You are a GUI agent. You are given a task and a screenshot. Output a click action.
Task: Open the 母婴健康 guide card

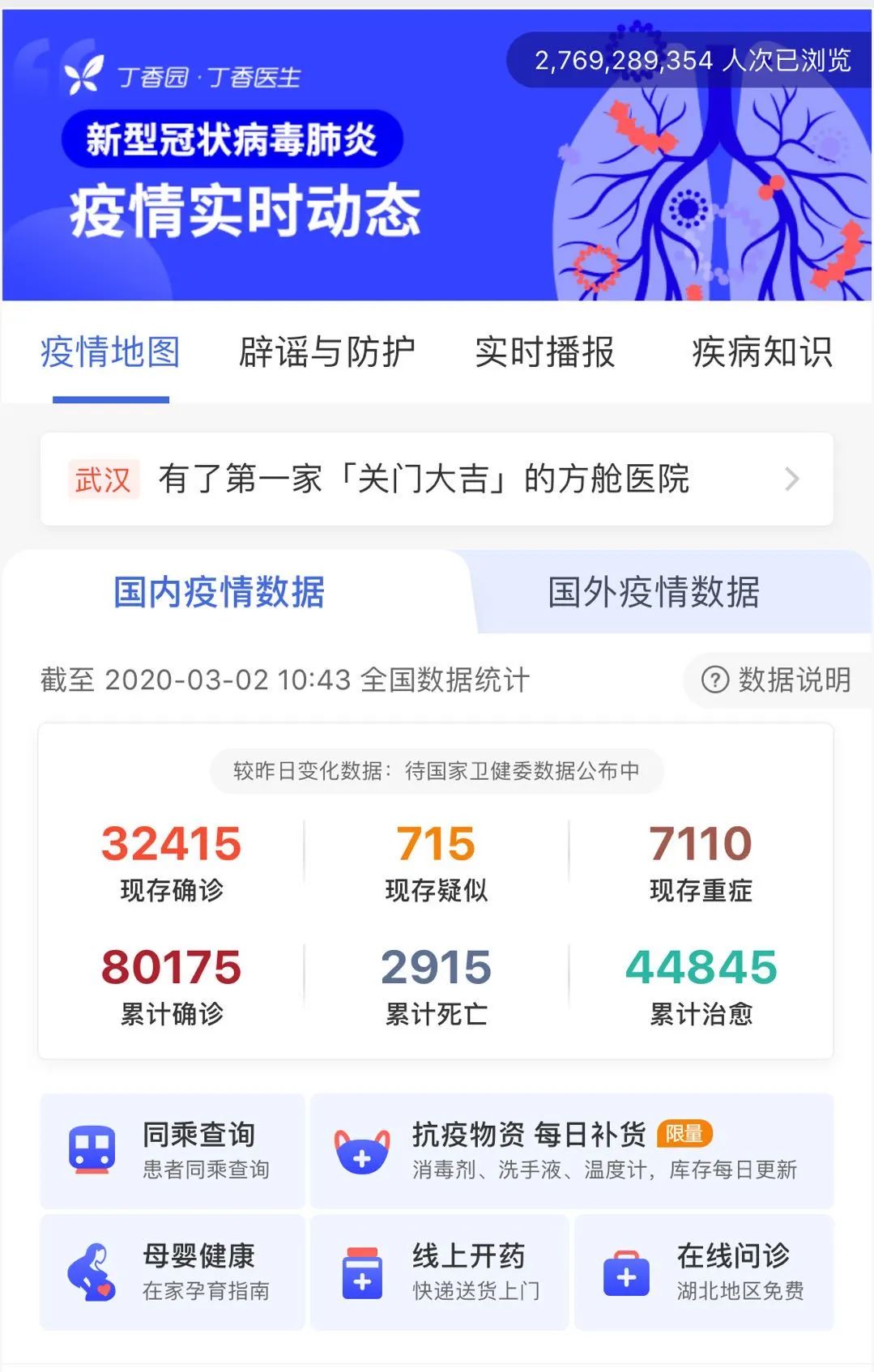[172, 1272]
